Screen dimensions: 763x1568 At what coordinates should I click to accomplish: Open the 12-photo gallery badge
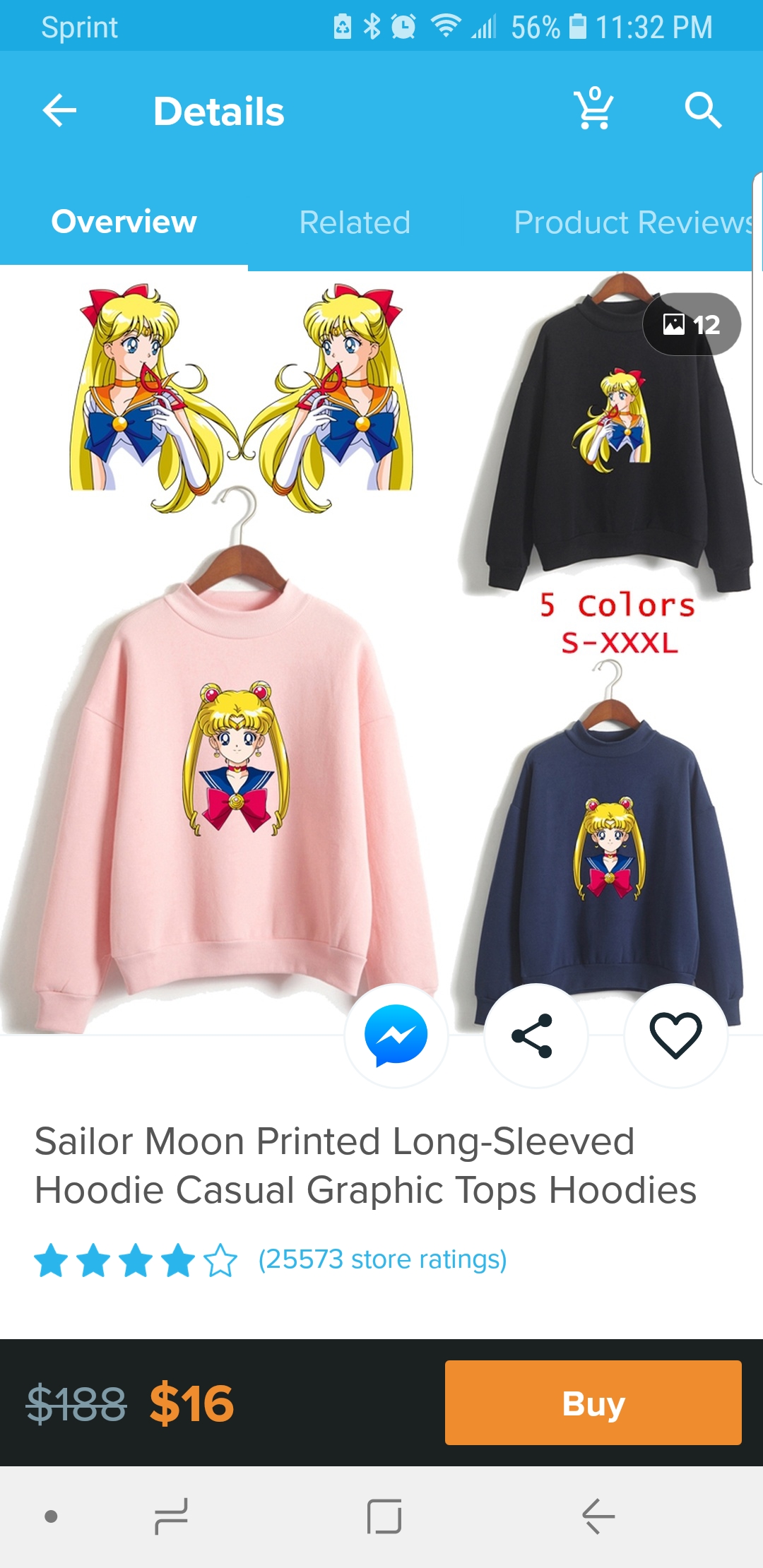pyautogui.click(x=692, y=324)
